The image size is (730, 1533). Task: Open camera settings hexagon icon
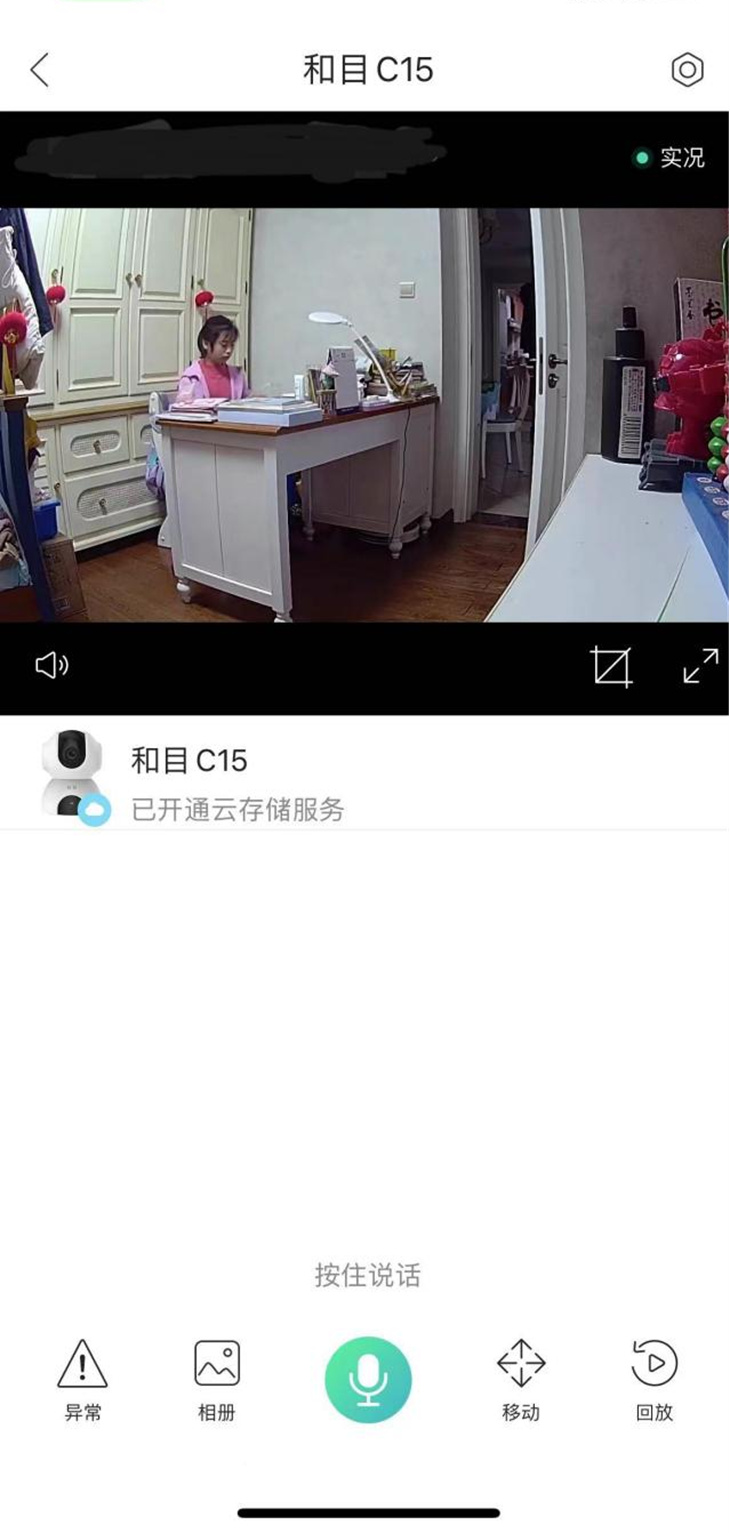[x=687, y=70]
